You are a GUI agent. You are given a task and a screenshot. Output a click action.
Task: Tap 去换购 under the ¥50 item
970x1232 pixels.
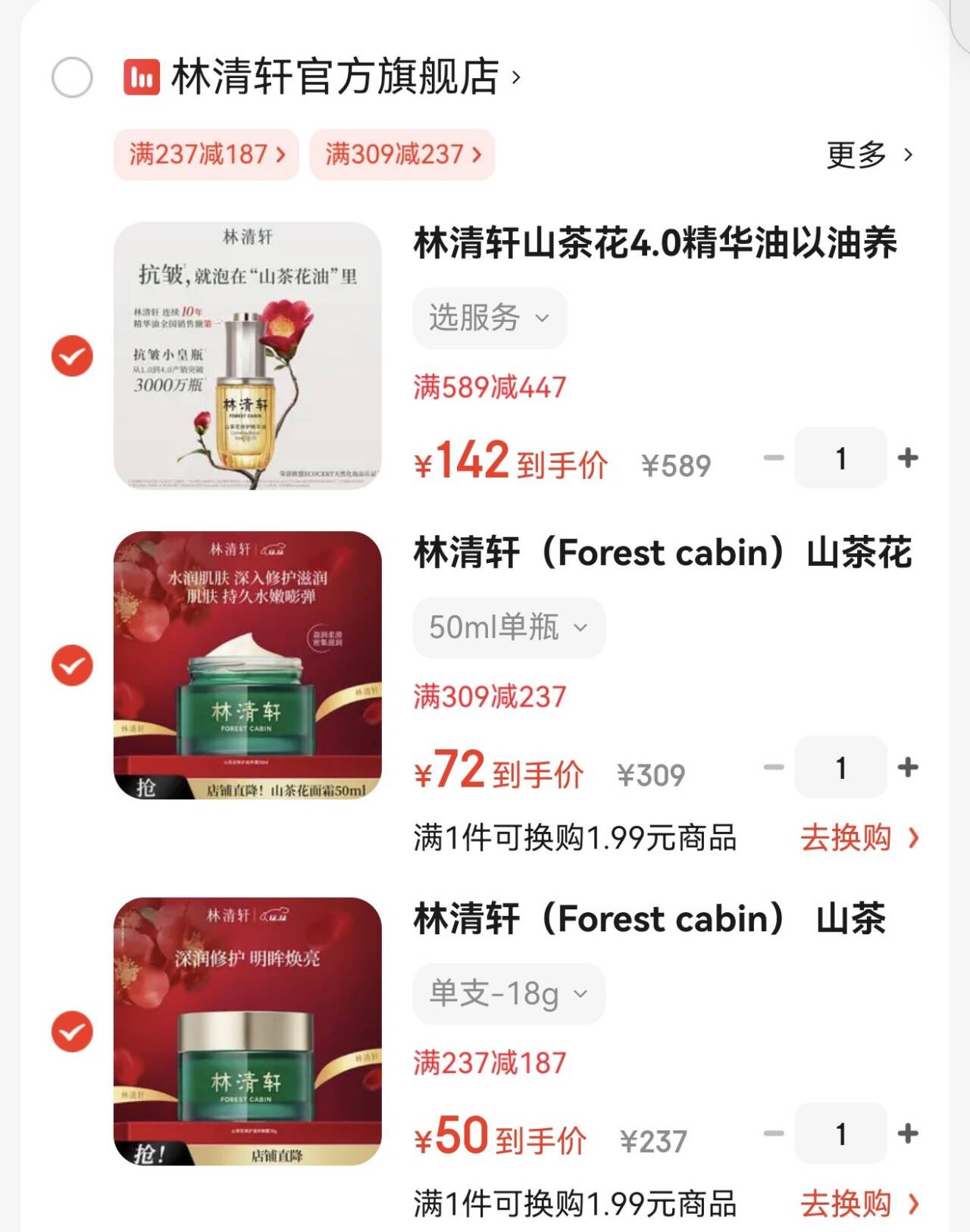[x=859, y=1203]
